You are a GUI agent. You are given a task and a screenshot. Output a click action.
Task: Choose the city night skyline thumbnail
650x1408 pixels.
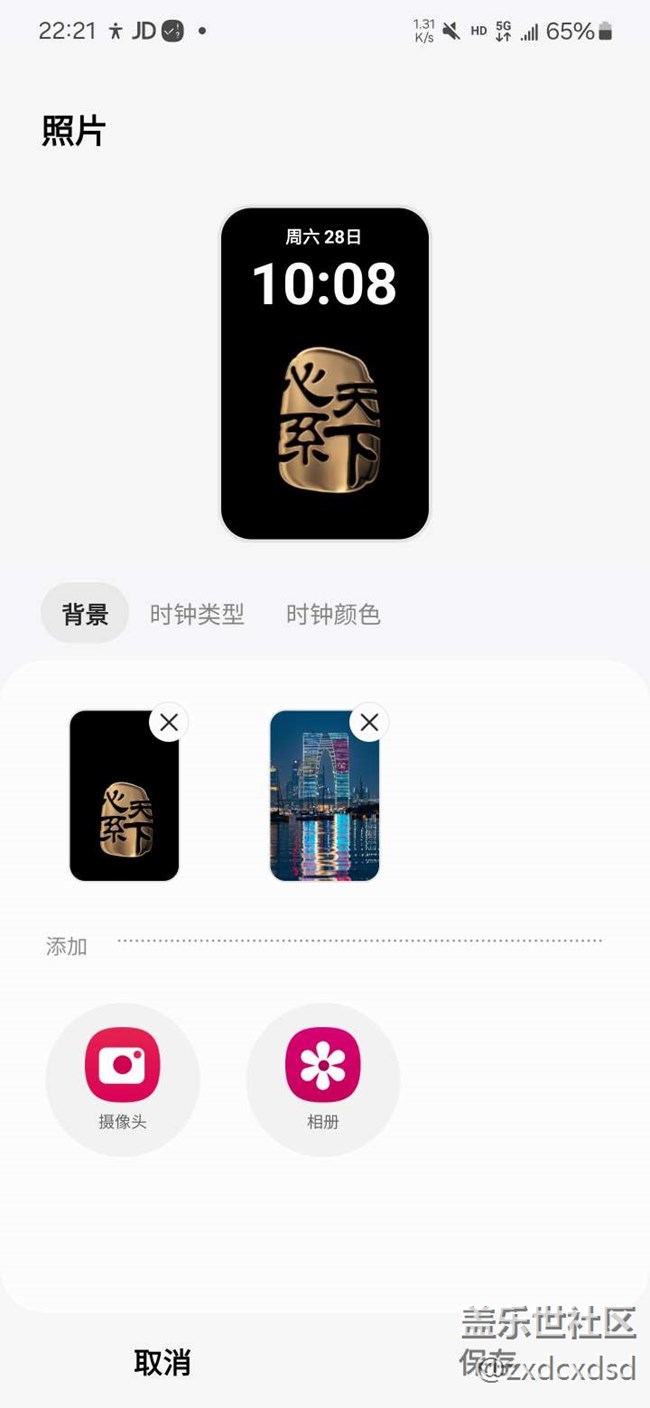[x=324, y=796]
